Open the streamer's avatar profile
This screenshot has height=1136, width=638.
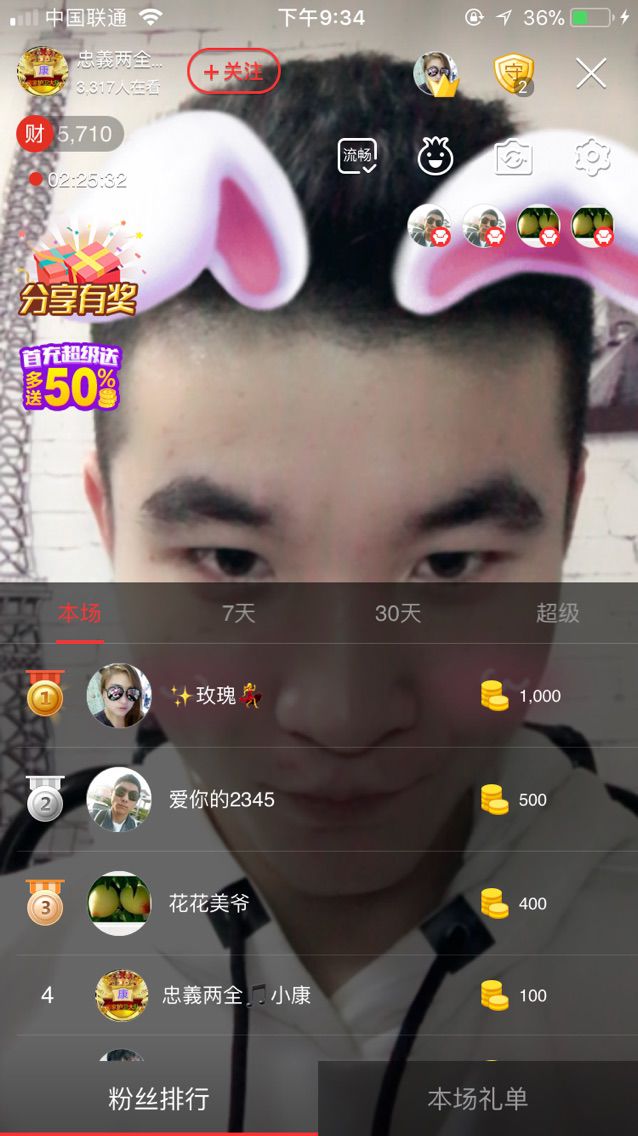tap(42, 72)
